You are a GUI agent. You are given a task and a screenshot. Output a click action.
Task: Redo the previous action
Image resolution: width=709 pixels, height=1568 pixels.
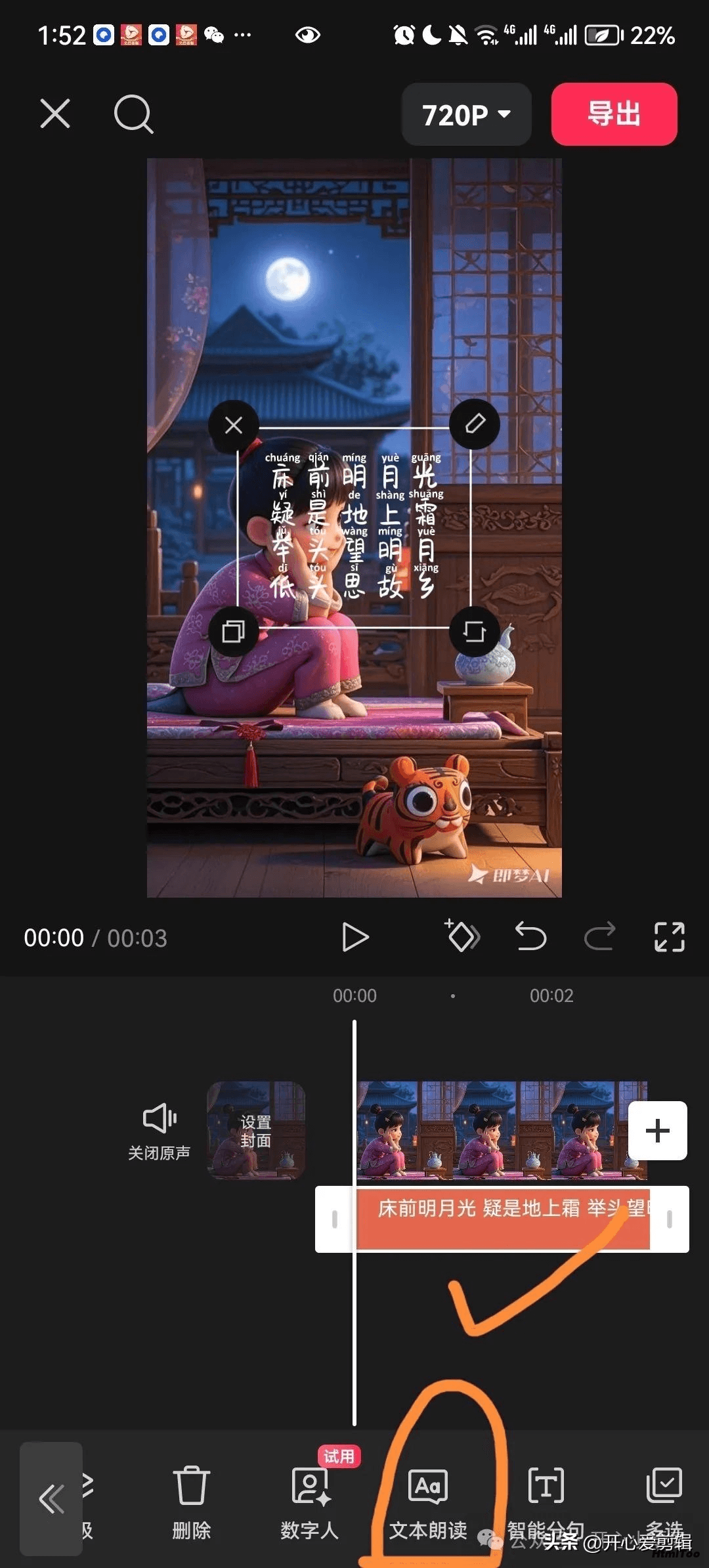click(x=600, y=936)
